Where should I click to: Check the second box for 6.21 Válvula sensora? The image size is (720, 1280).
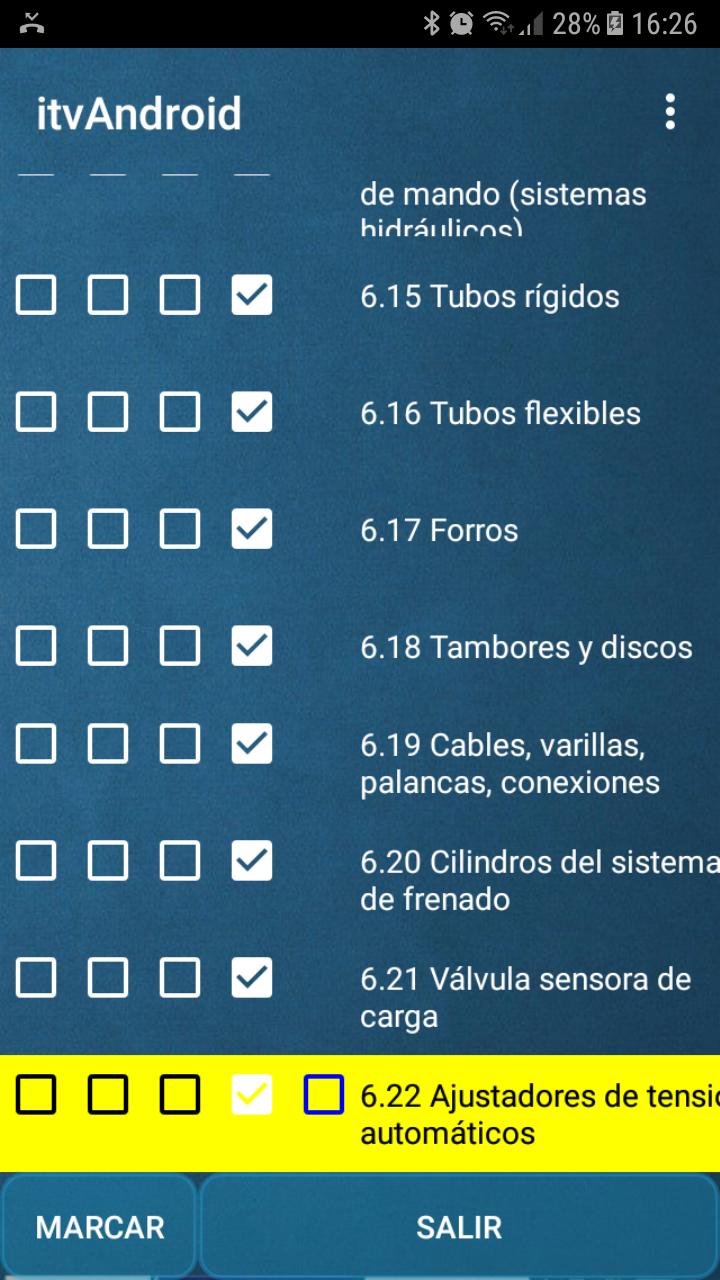click(108, 978)
